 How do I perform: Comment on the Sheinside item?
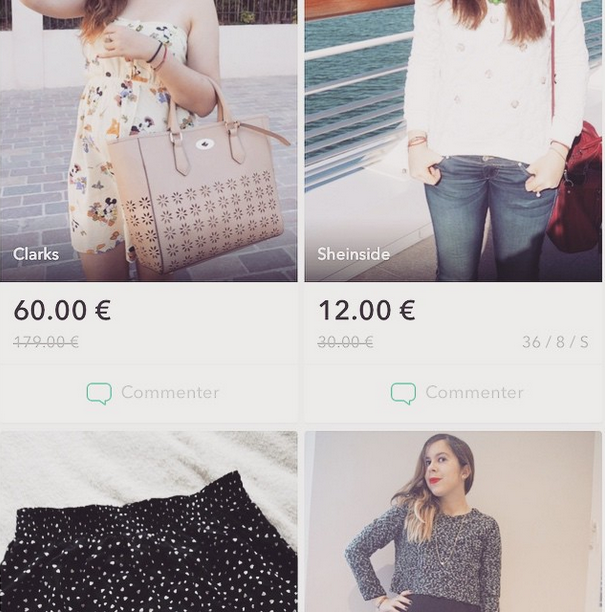(456, 393)
